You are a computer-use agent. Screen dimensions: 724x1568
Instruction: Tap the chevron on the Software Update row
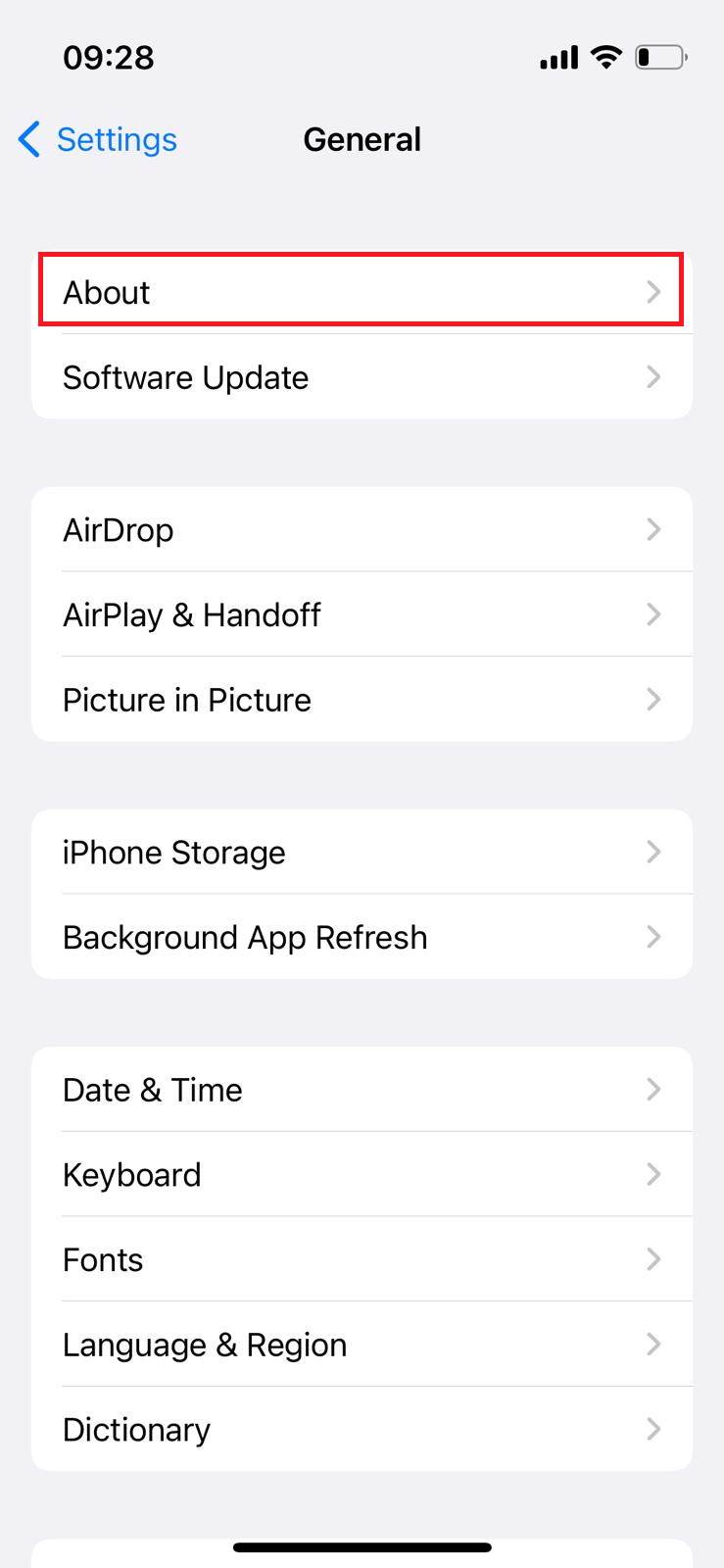[x=653, y=377]
